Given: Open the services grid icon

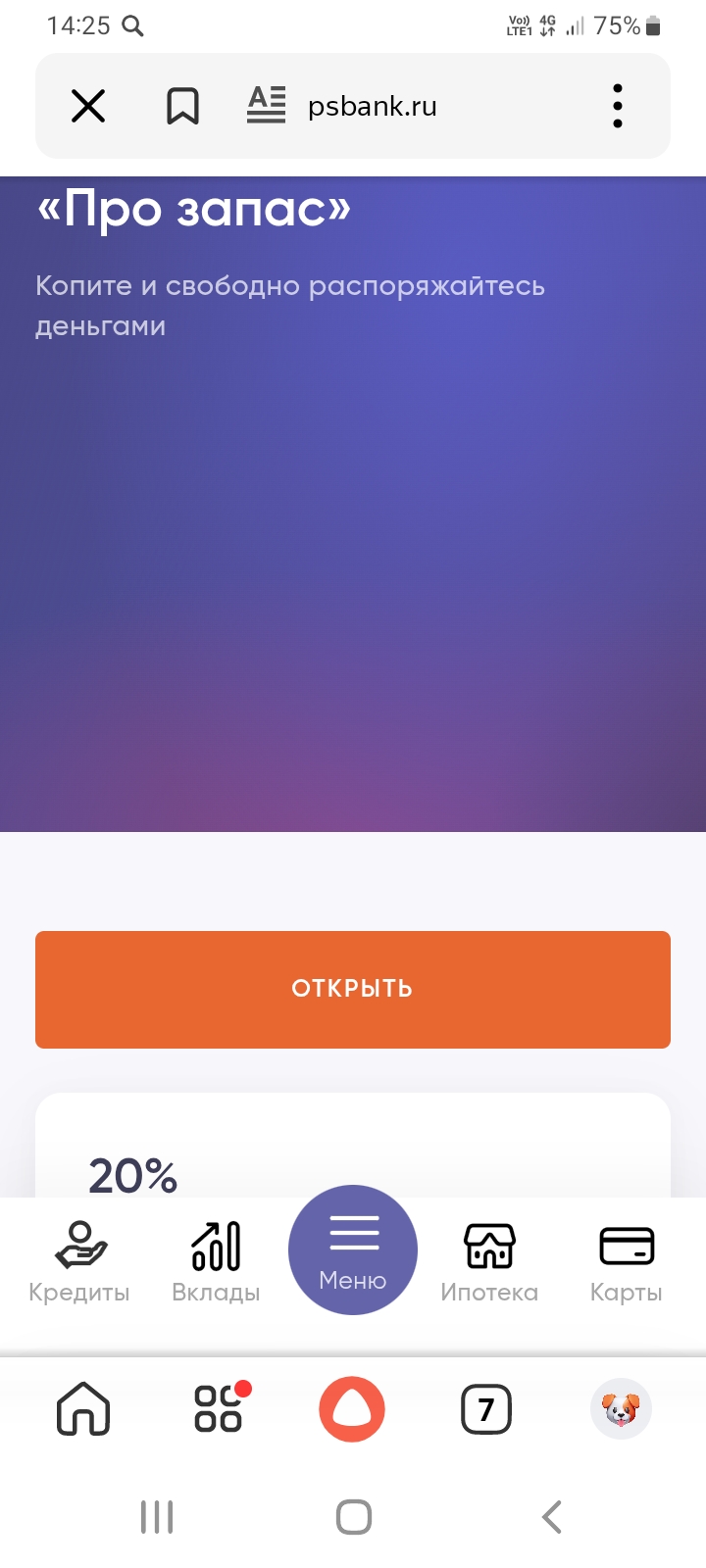Looking at the screenshot, I should tap(220, 1408).
